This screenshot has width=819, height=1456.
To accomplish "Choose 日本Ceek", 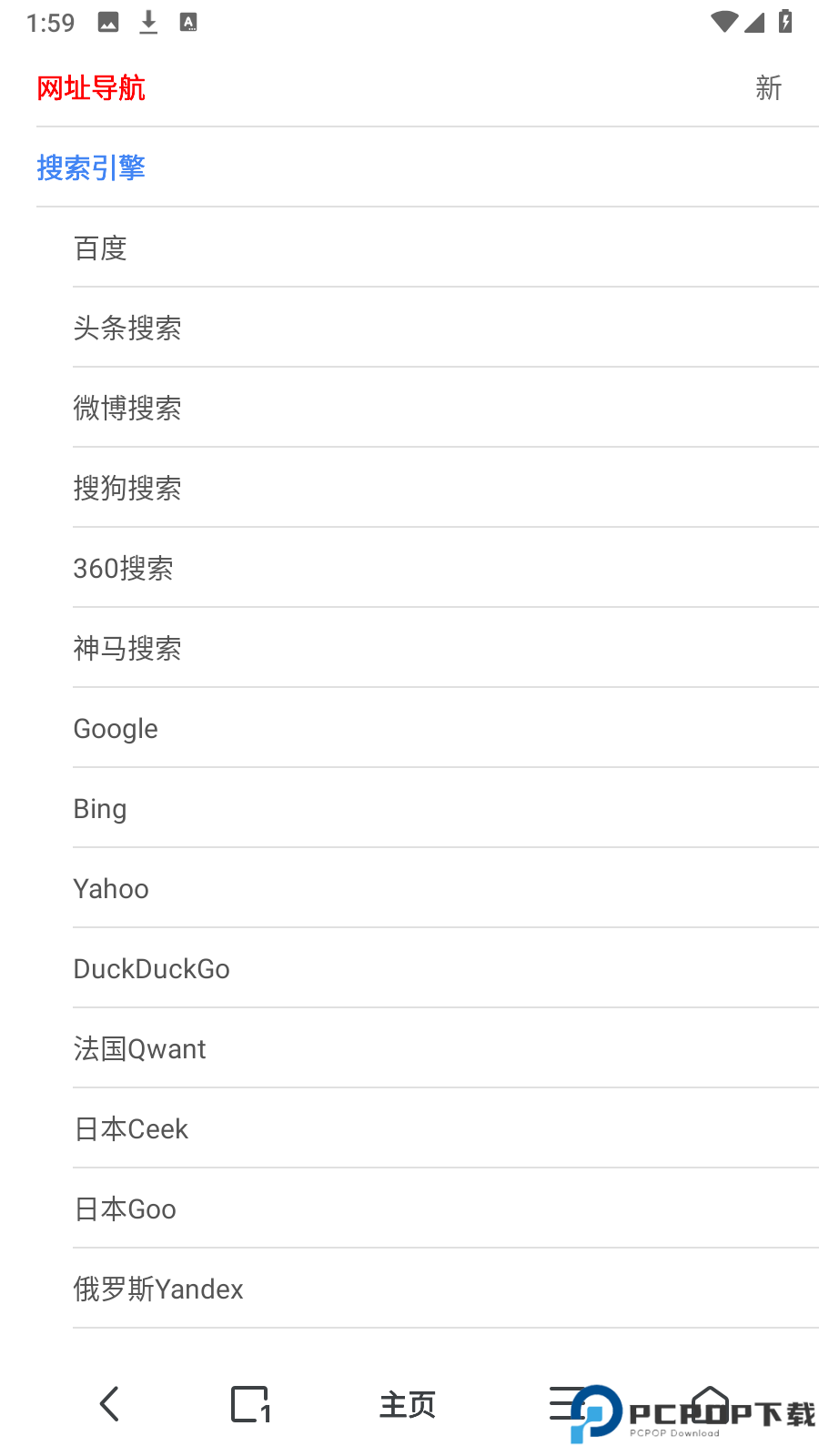I will (x=131, y=1128).
